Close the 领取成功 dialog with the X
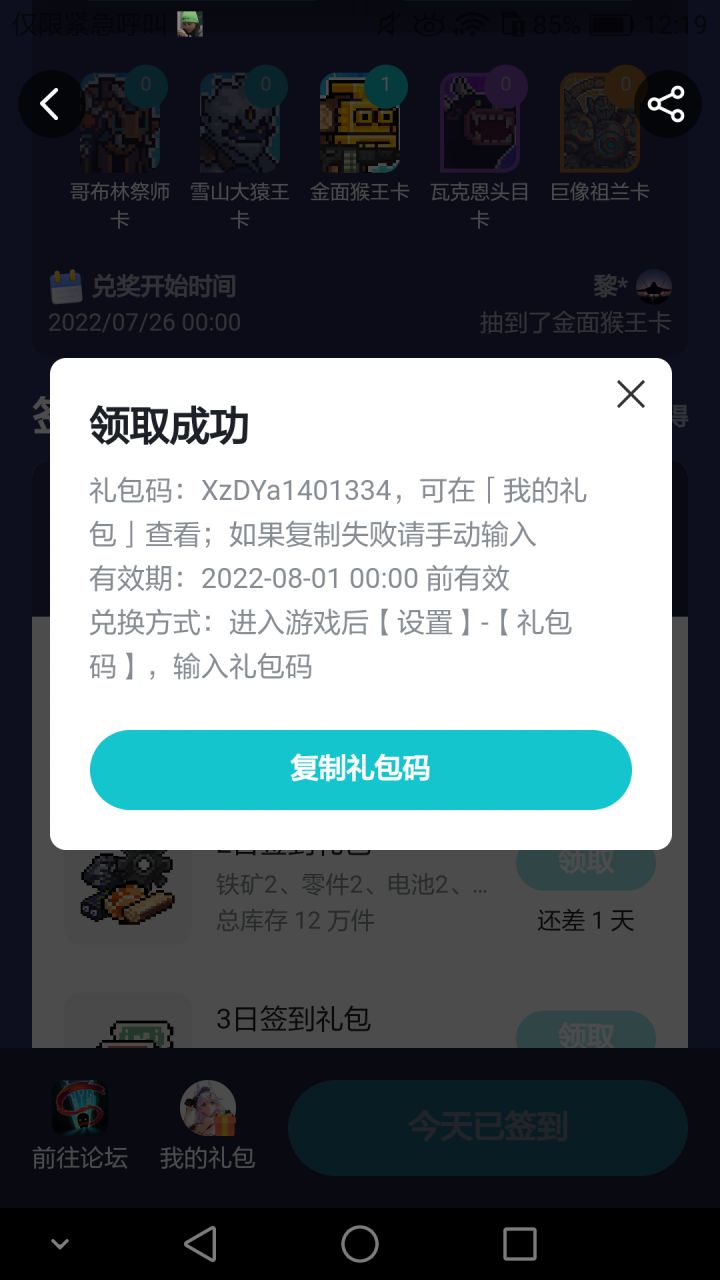 (x=630, y=394)
